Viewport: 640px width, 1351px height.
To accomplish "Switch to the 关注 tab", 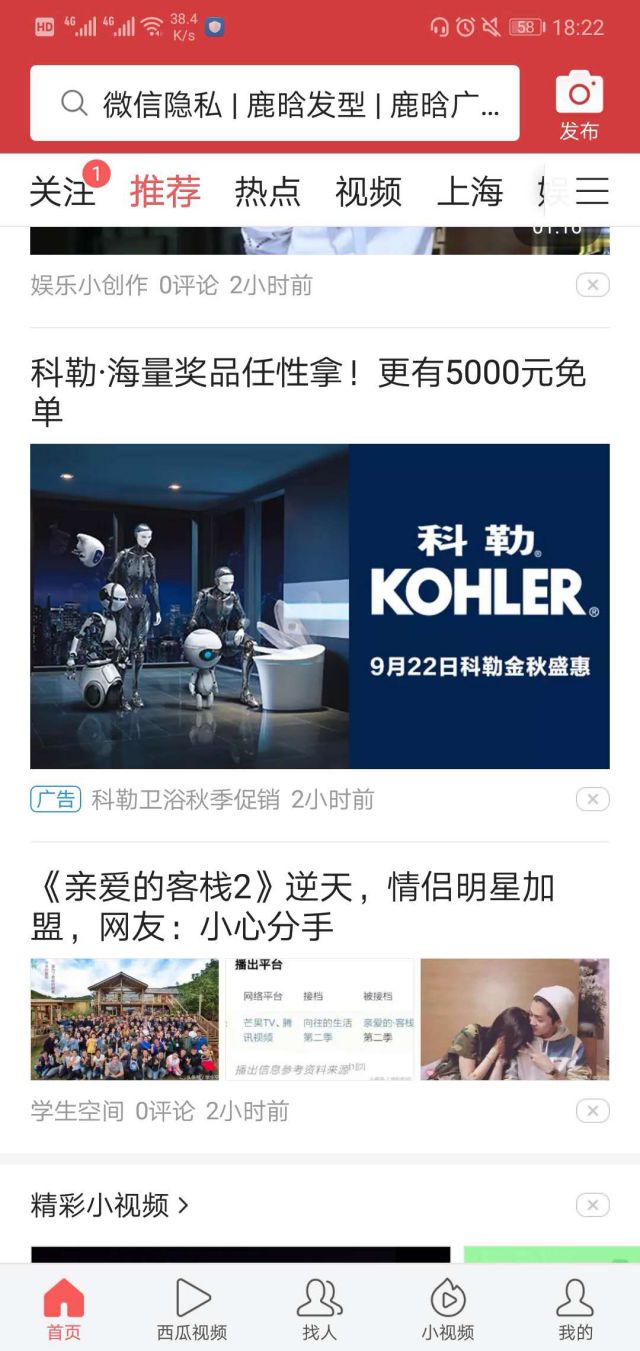I will (62, 191).
